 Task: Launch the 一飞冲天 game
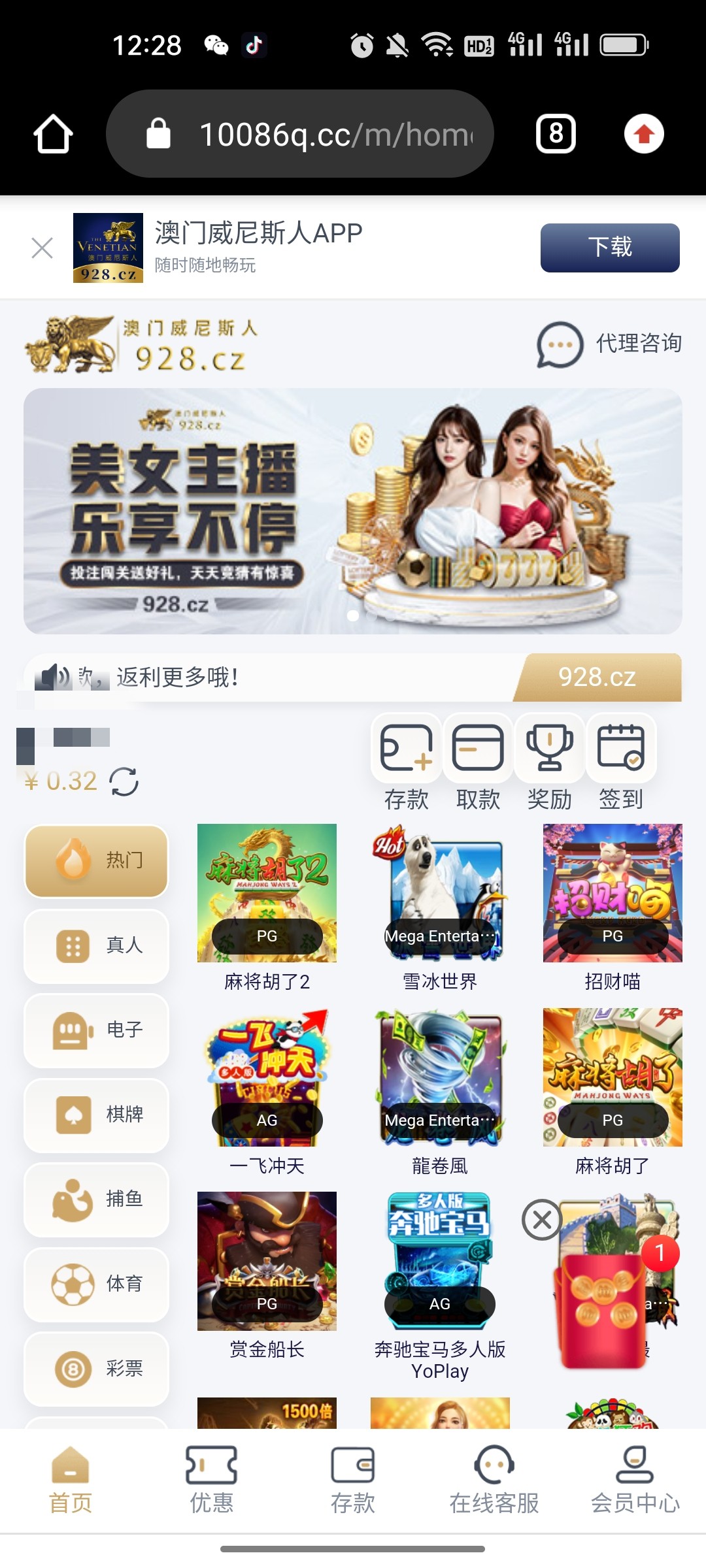point(267,1078)
